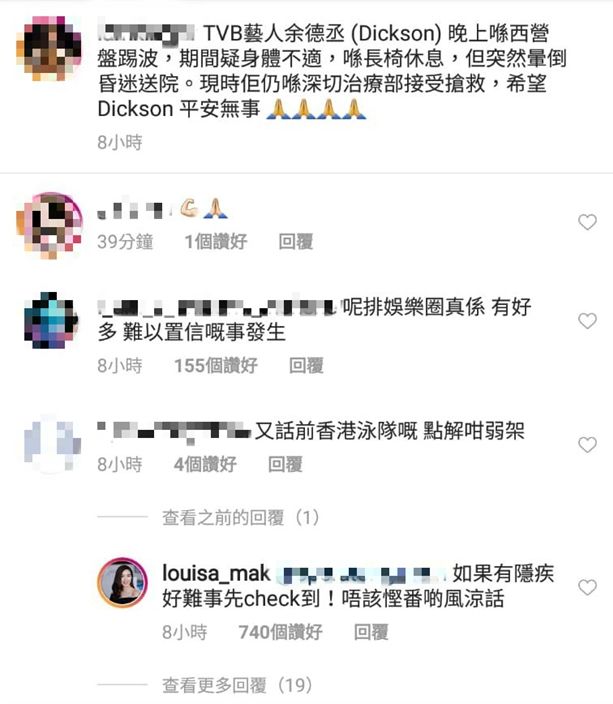
Task: Reply to louisa_mak's comment
Action: [372, 632]
